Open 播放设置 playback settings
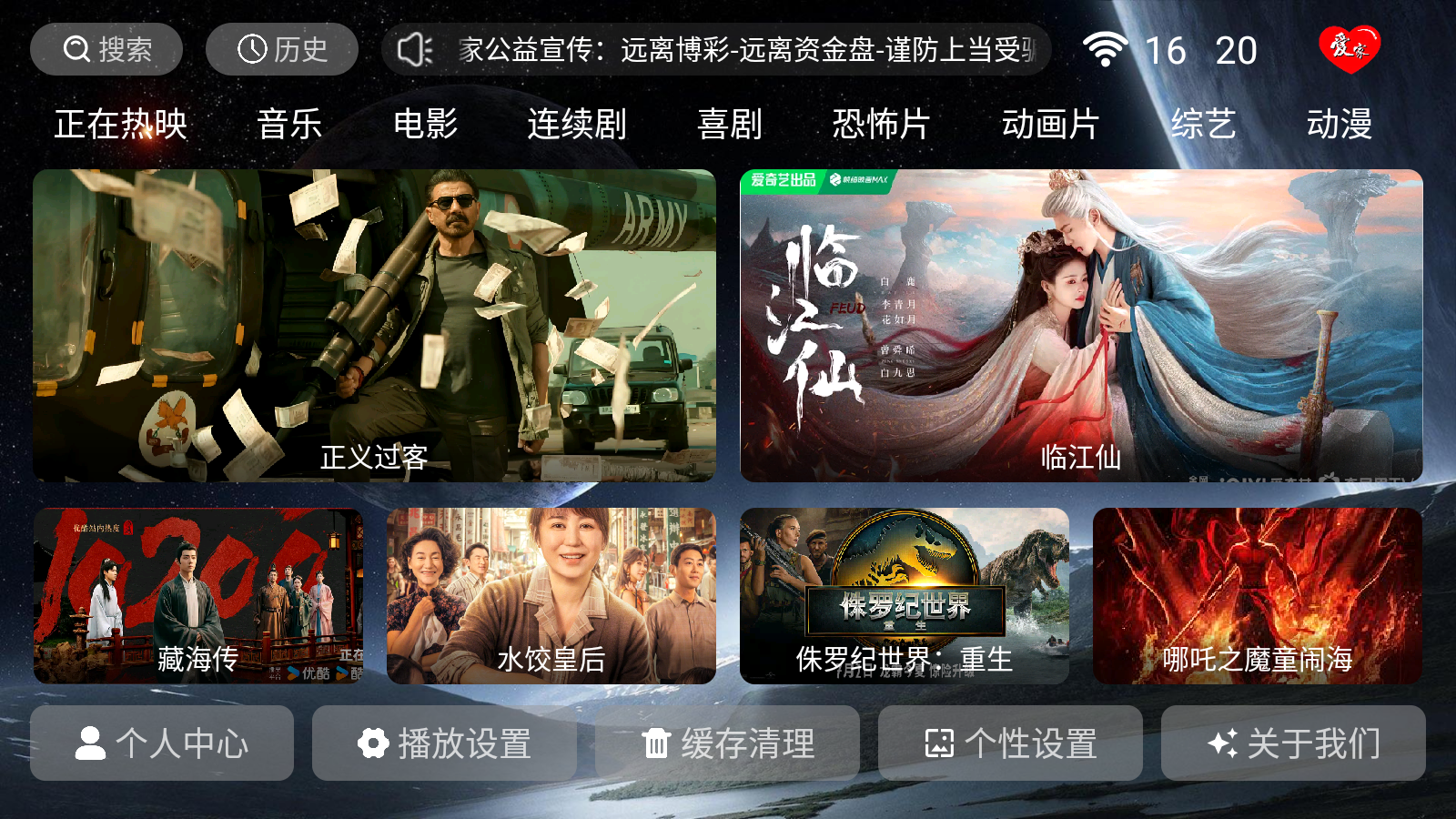 click(x=444, y=743)
